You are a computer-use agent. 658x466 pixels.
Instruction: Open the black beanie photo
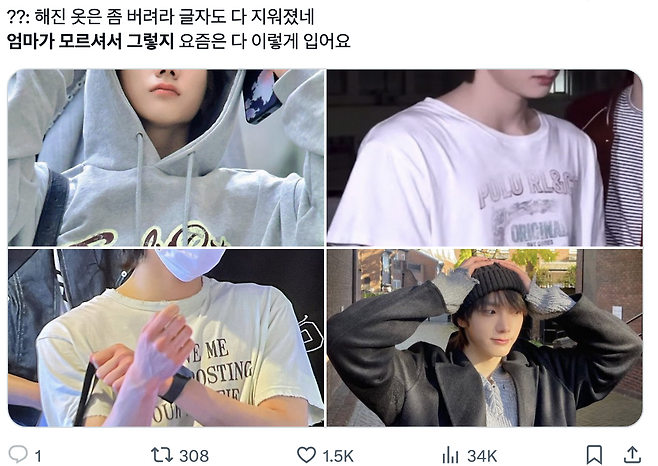[x=484, y=338]
